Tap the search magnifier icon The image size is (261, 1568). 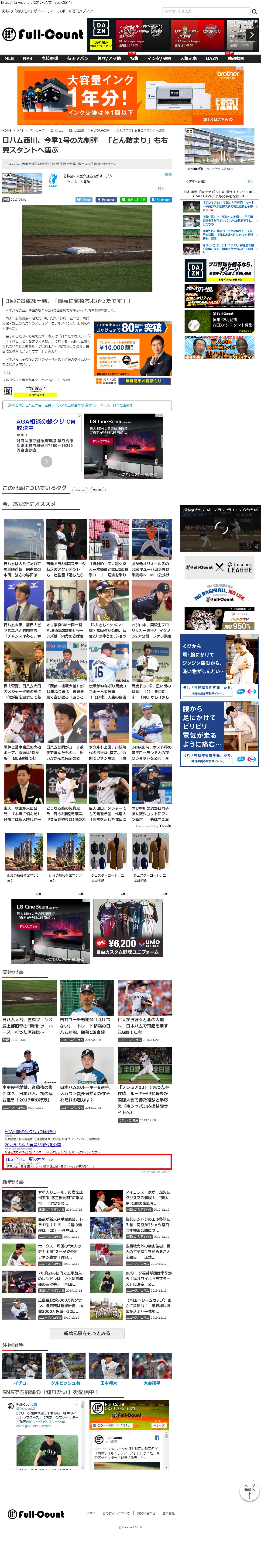pyautogui.click(x=254, y=11)
